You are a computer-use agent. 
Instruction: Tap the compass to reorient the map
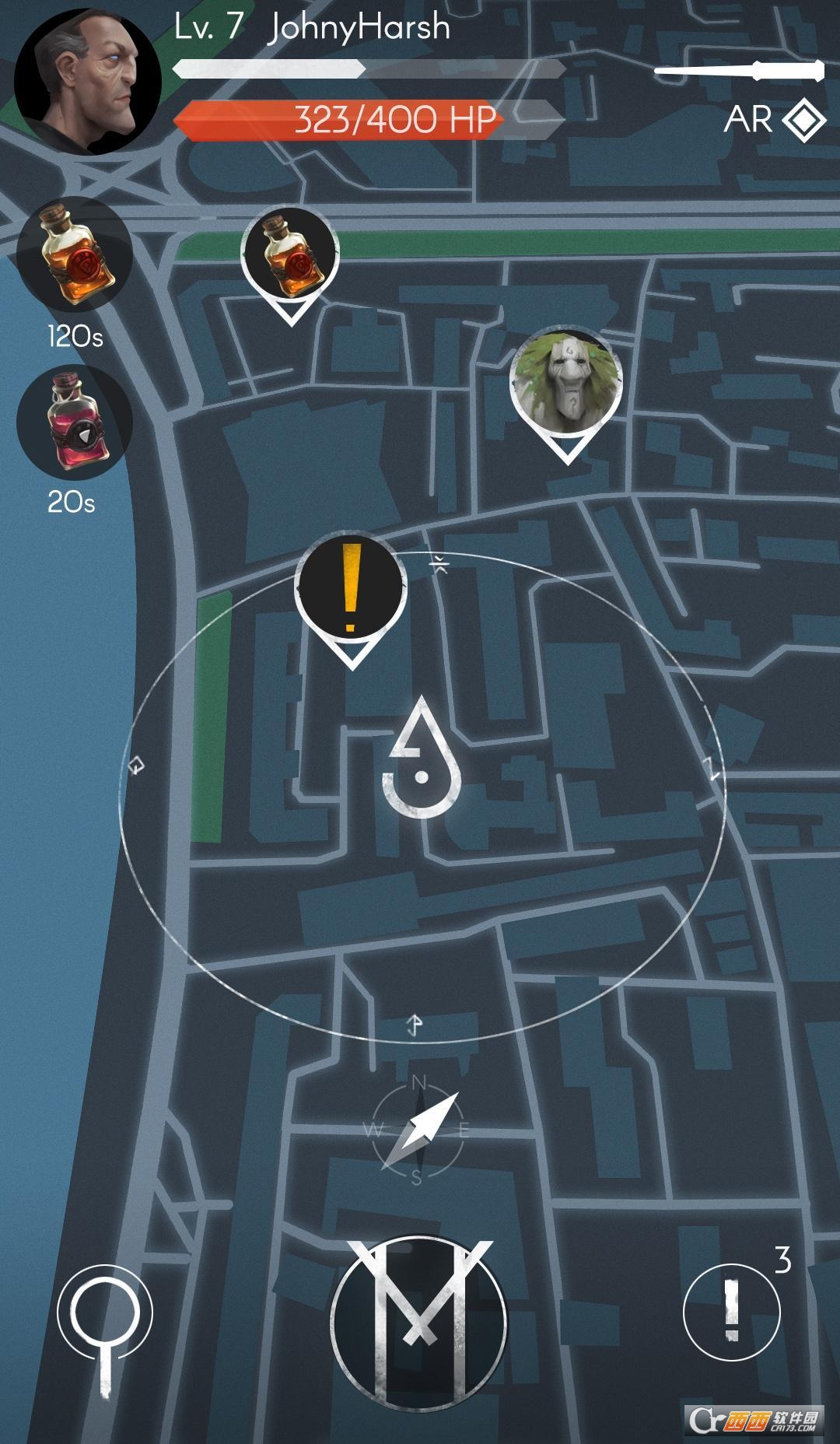(418, 1130)
